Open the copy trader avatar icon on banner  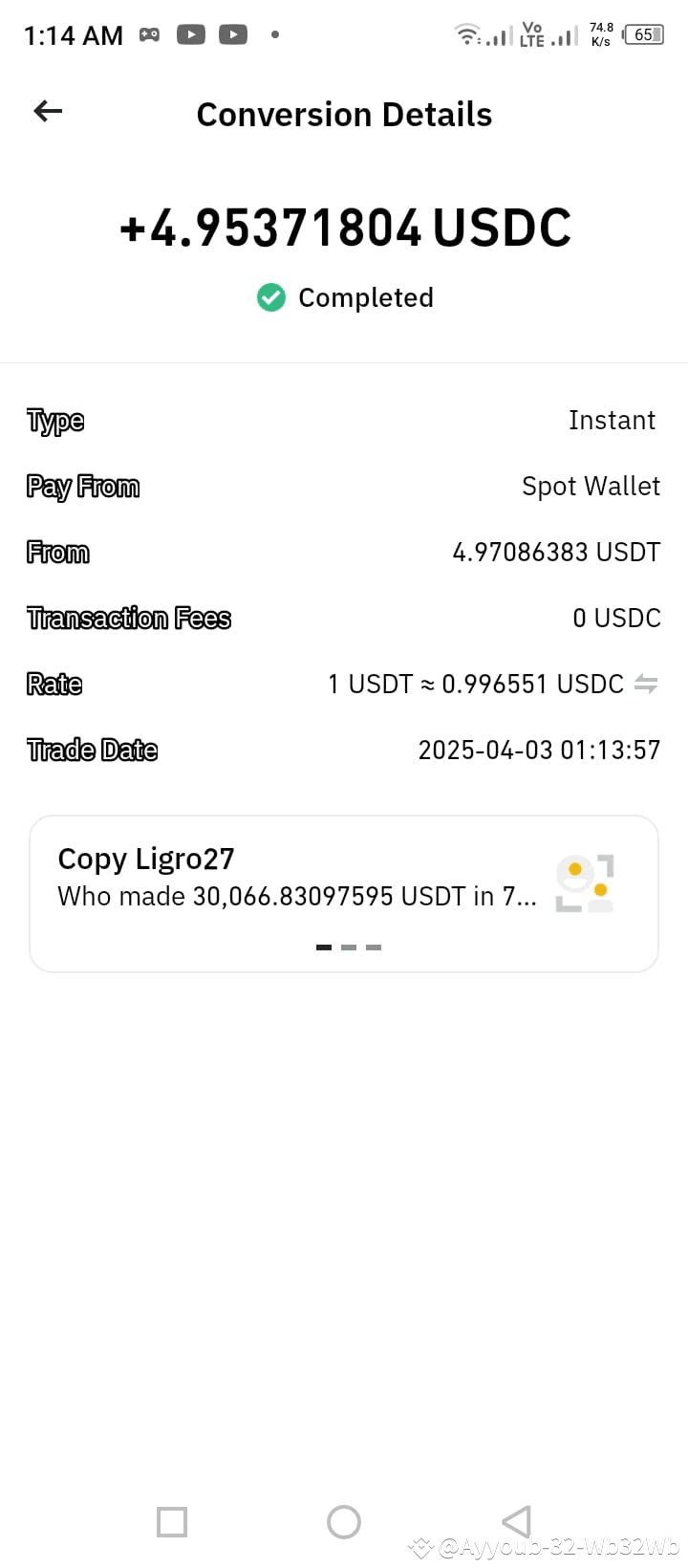tap(583, 880)
